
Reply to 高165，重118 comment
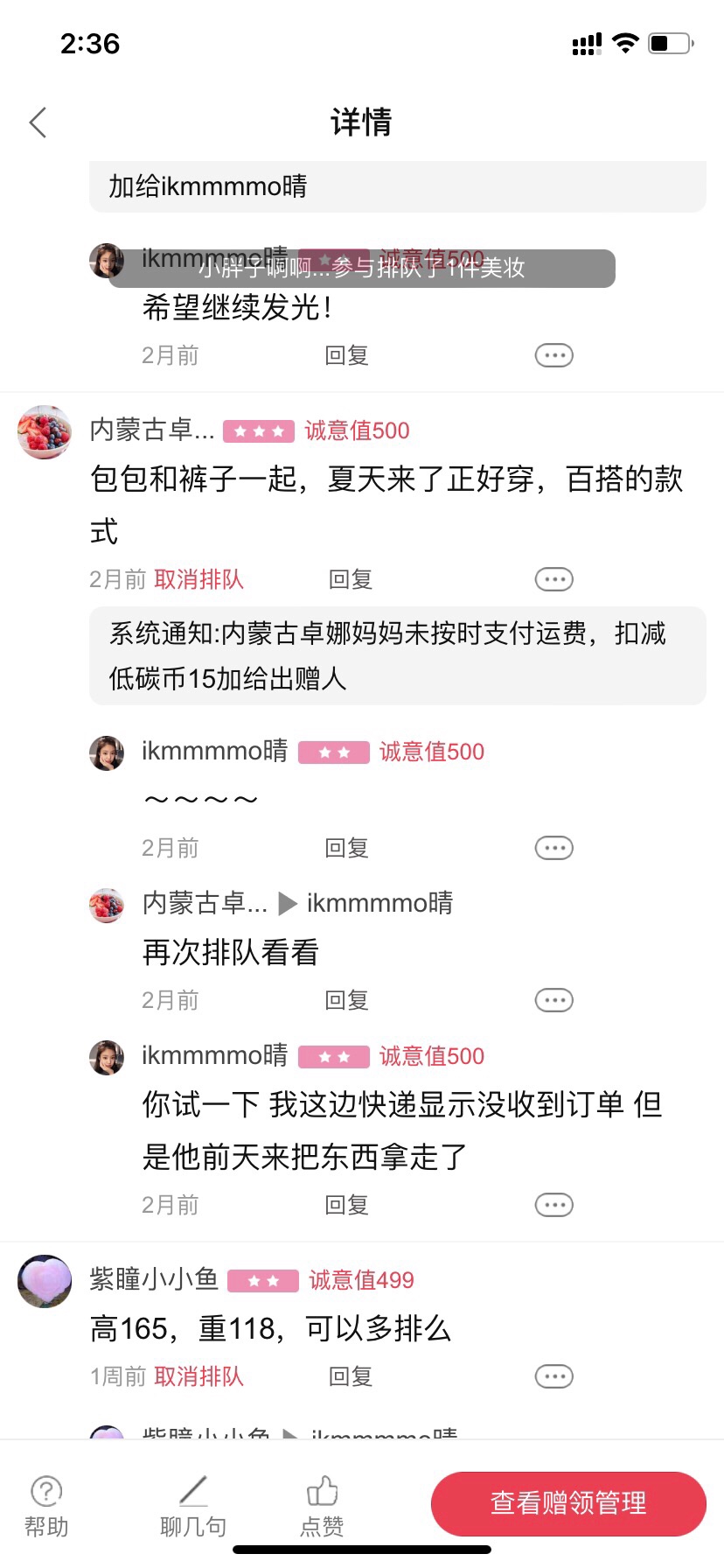tap(350, 1376)
